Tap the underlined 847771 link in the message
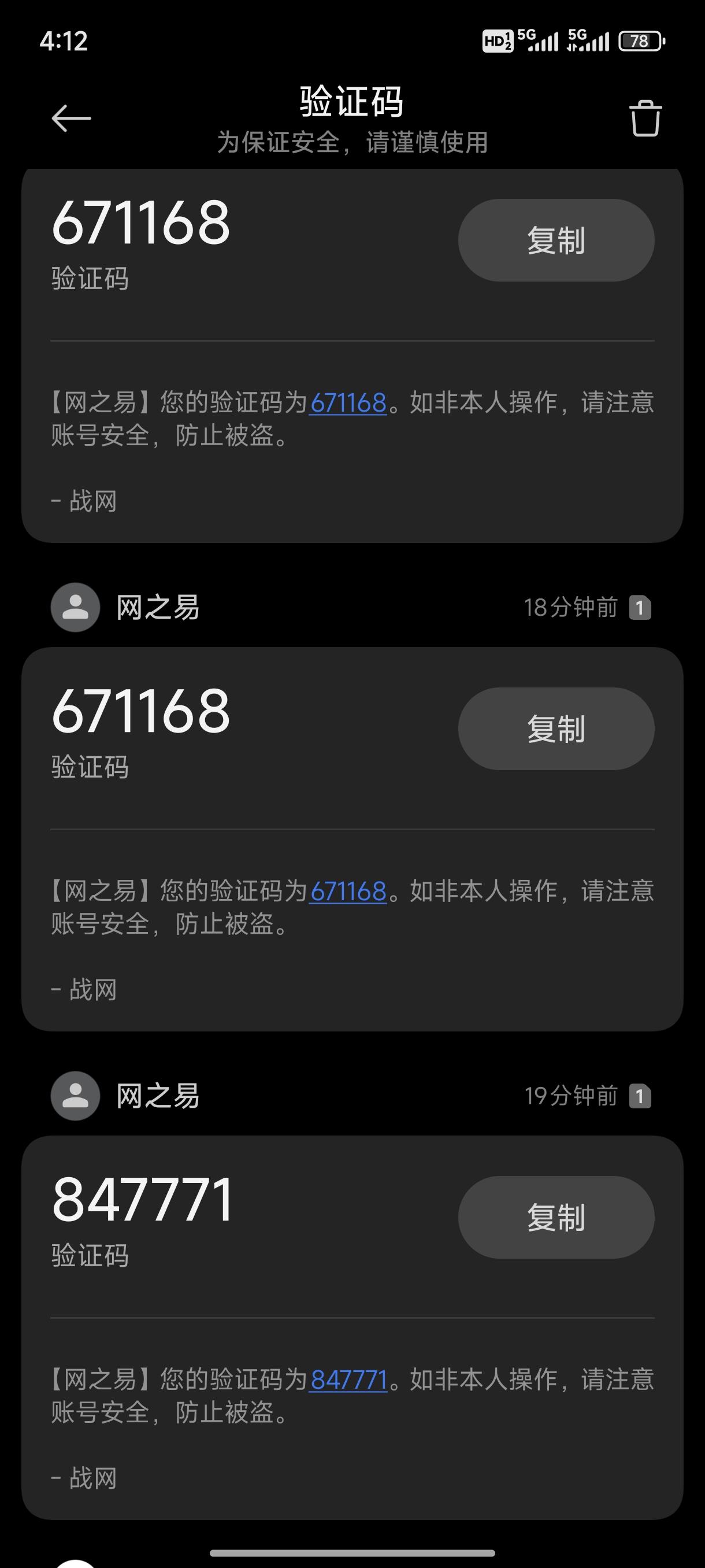705x1568 pixels. pyautogui.click(x=348, y=1380)
